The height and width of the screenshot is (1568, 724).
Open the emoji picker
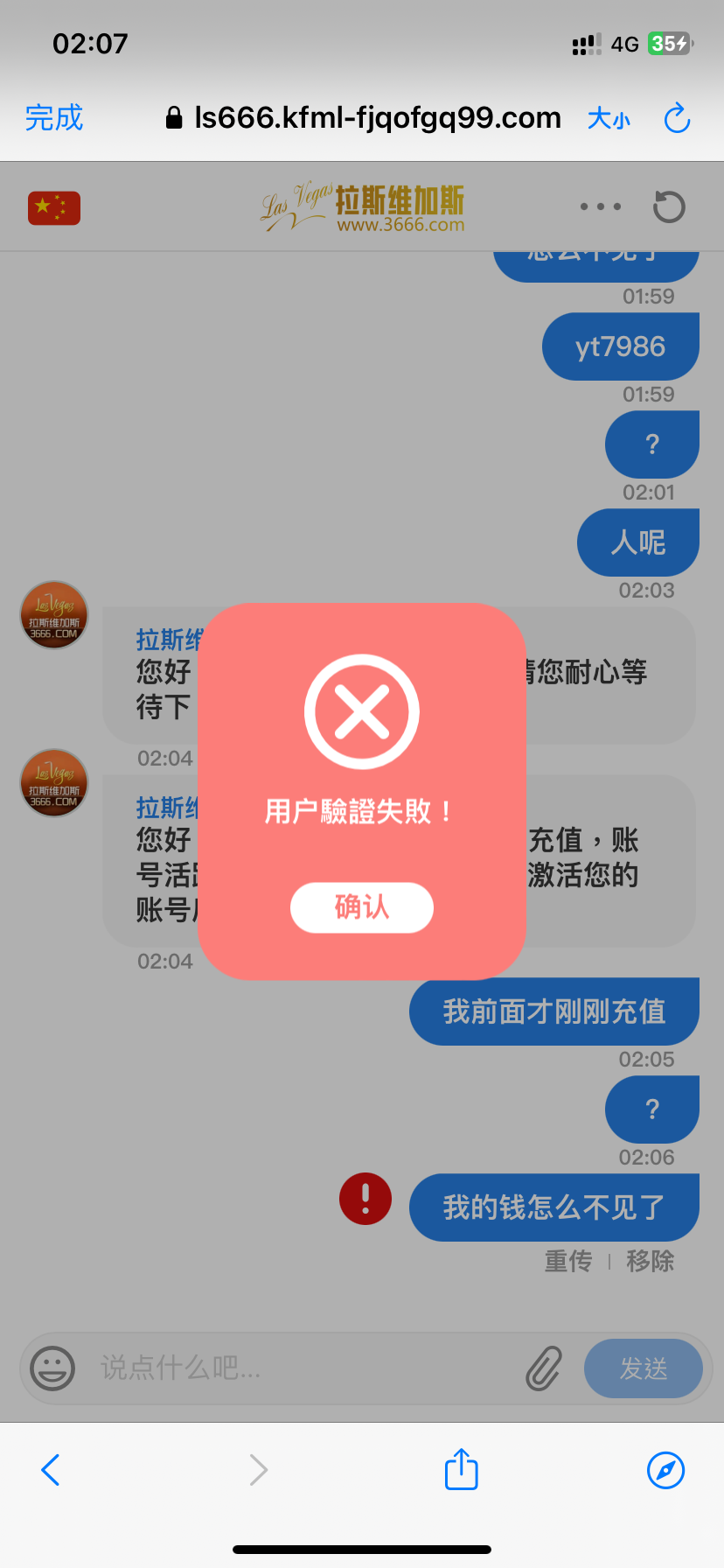52,1368
